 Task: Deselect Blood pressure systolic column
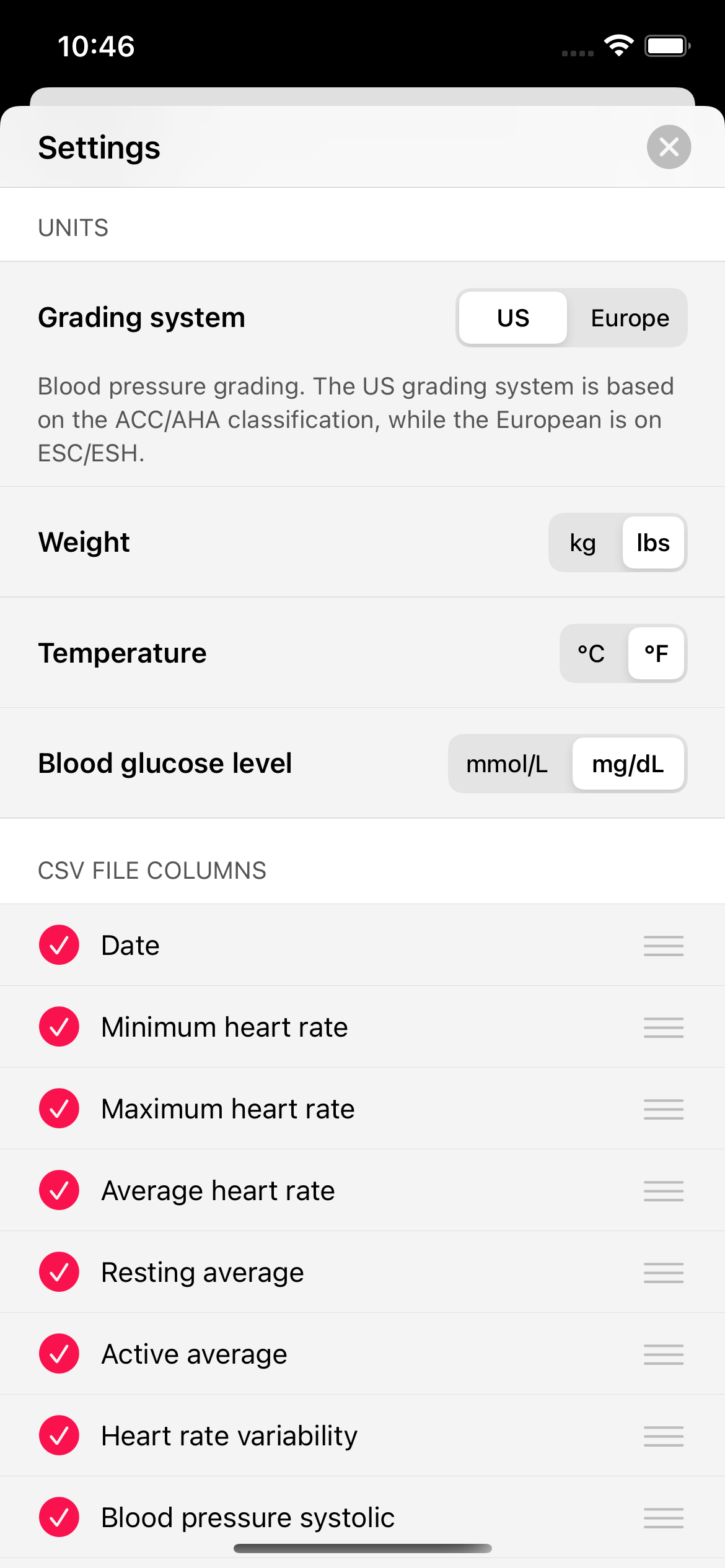pyautogui.click(x=59, y=1517)
